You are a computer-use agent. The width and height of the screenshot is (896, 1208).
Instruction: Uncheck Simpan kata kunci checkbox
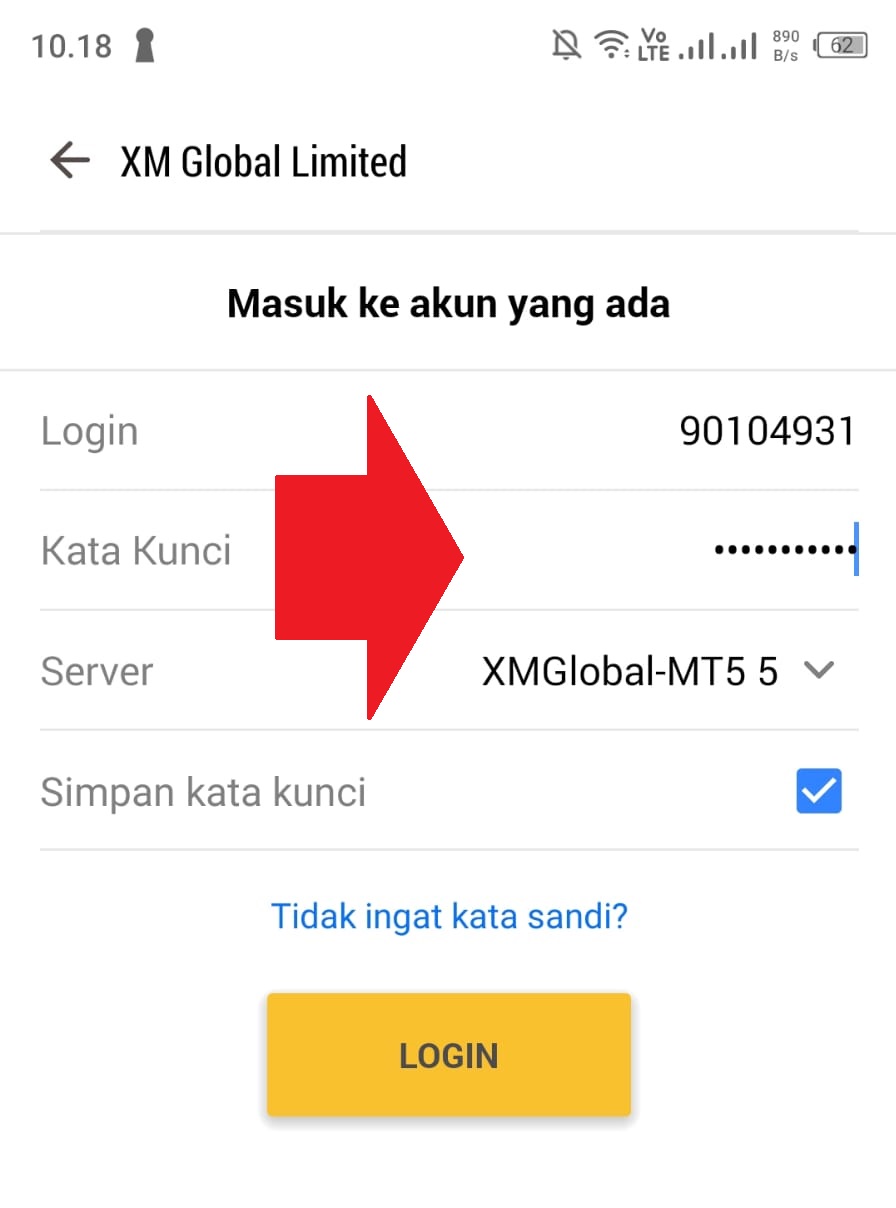coord(818,792)
